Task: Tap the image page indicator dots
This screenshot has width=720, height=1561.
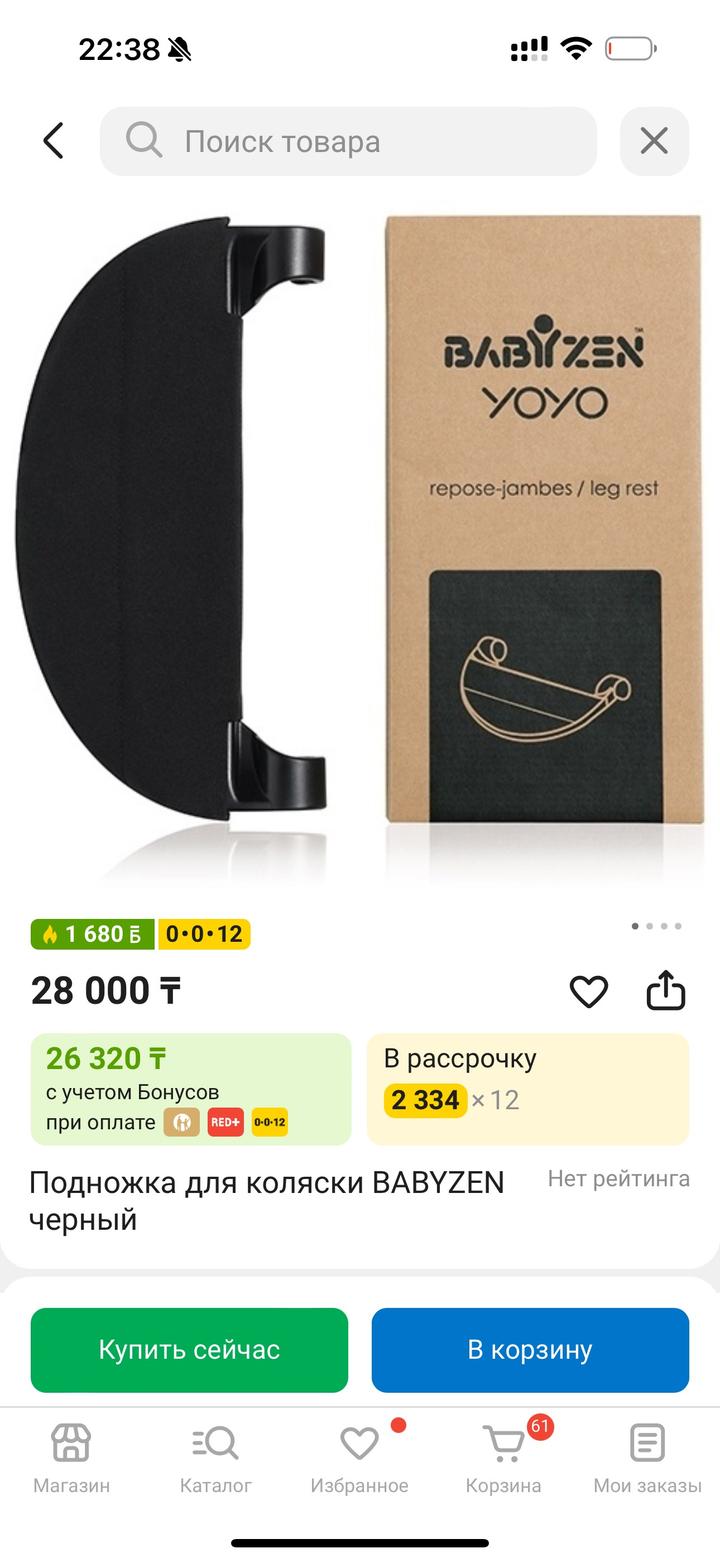Action: [656, 926]
